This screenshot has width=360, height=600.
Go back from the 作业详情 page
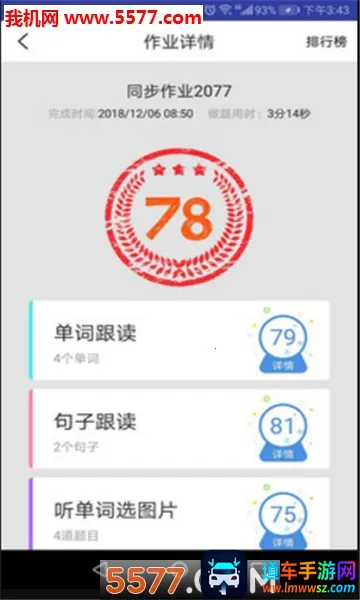coord(23,42)
